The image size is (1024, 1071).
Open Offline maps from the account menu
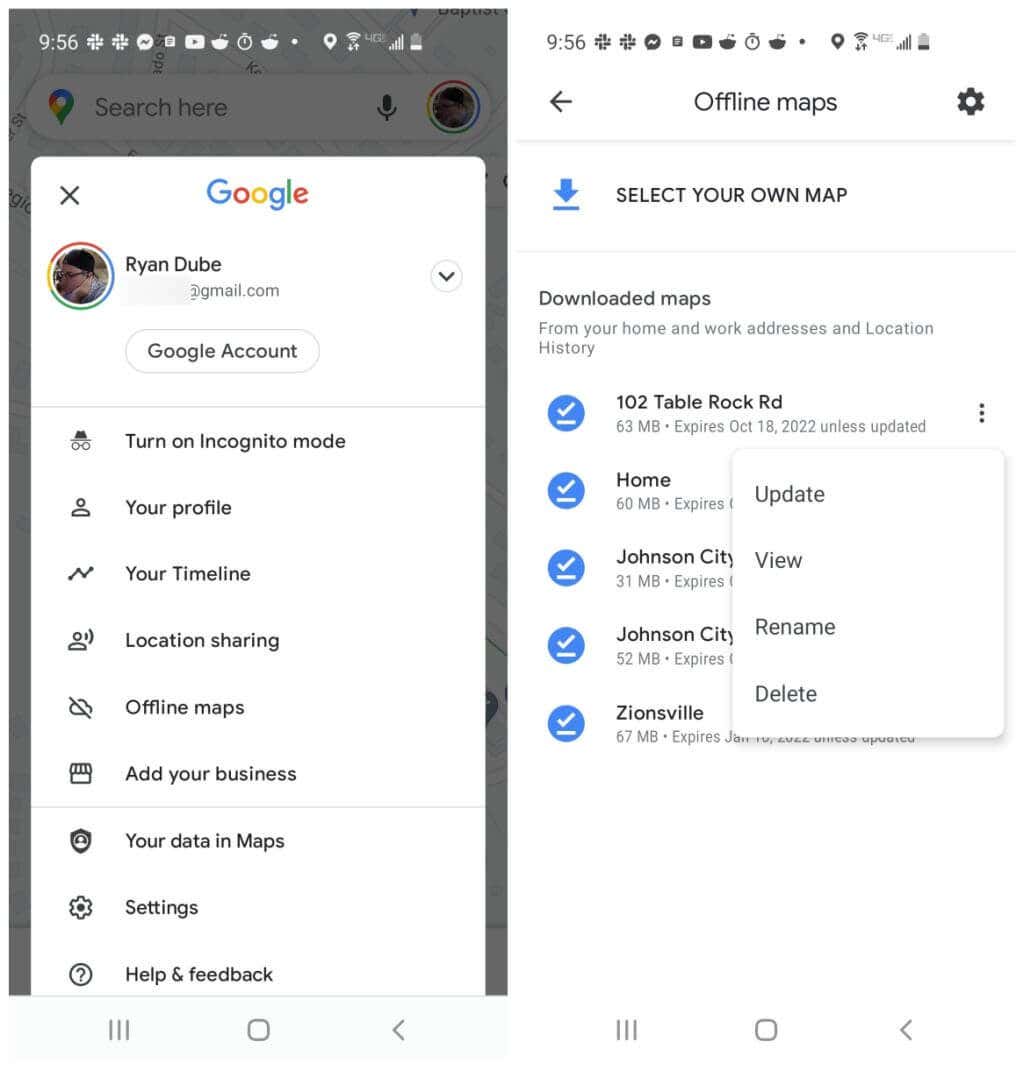coord(184,708)
